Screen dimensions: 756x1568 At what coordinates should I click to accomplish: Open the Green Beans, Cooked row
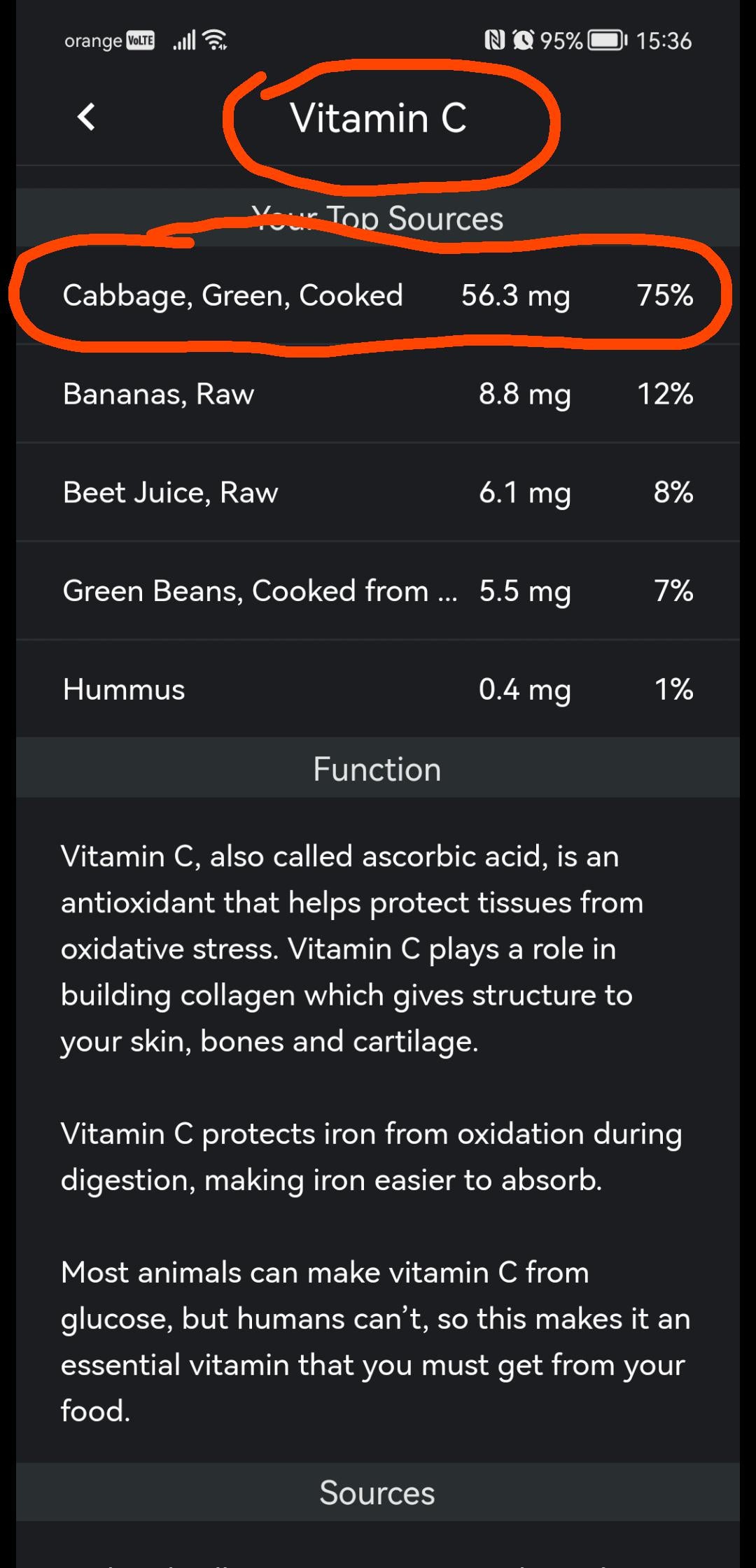point(378,591)
